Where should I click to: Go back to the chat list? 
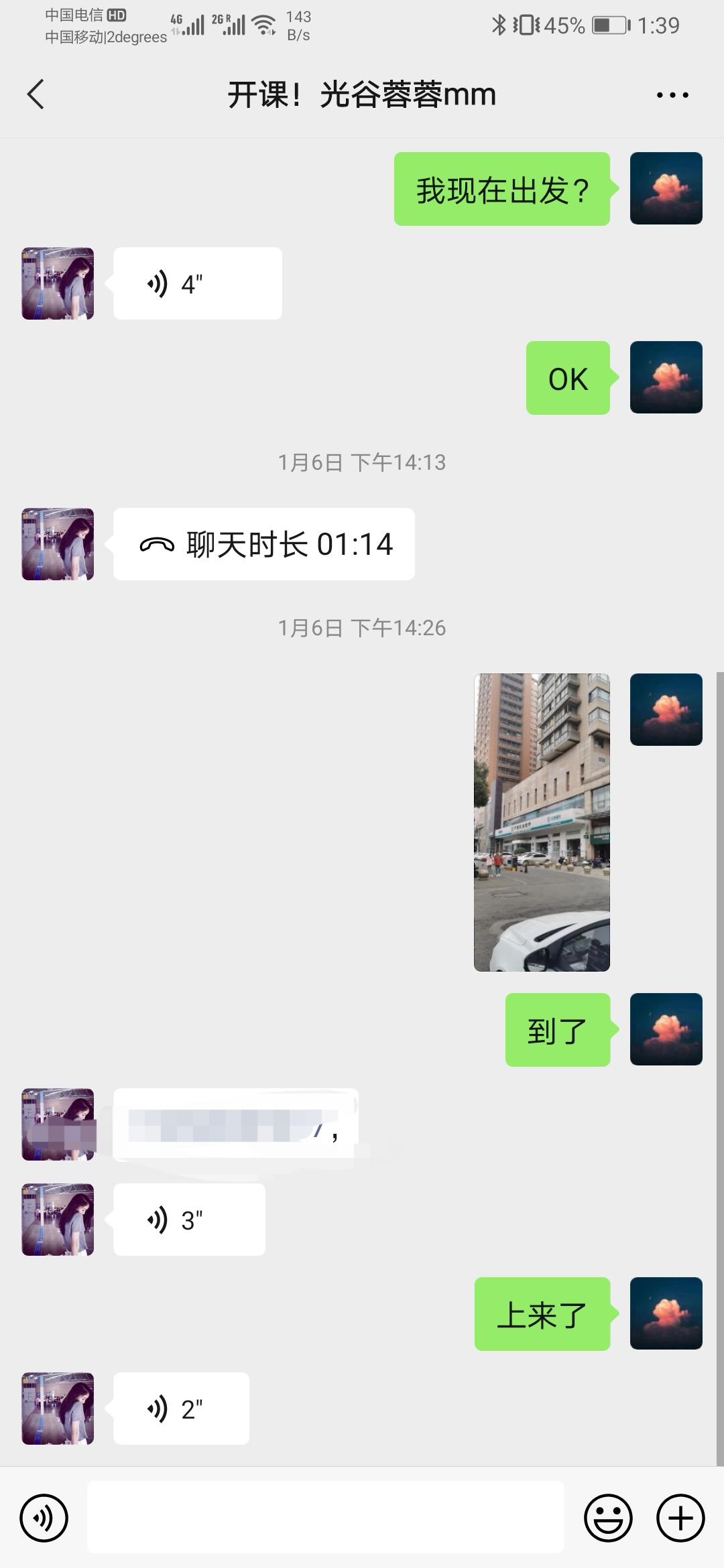click(36, 94)
